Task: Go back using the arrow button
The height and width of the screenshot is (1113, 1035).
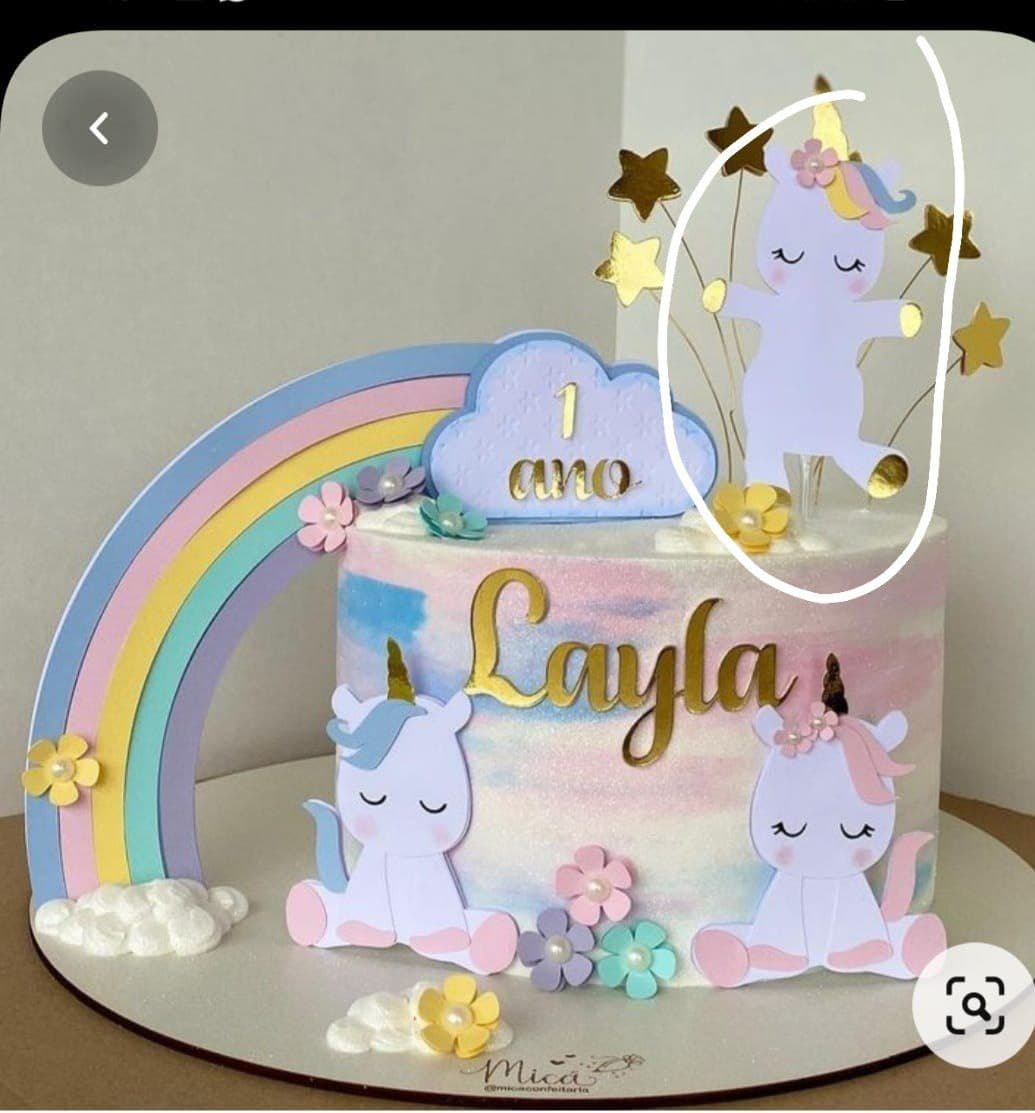Action: coord(99,128)
